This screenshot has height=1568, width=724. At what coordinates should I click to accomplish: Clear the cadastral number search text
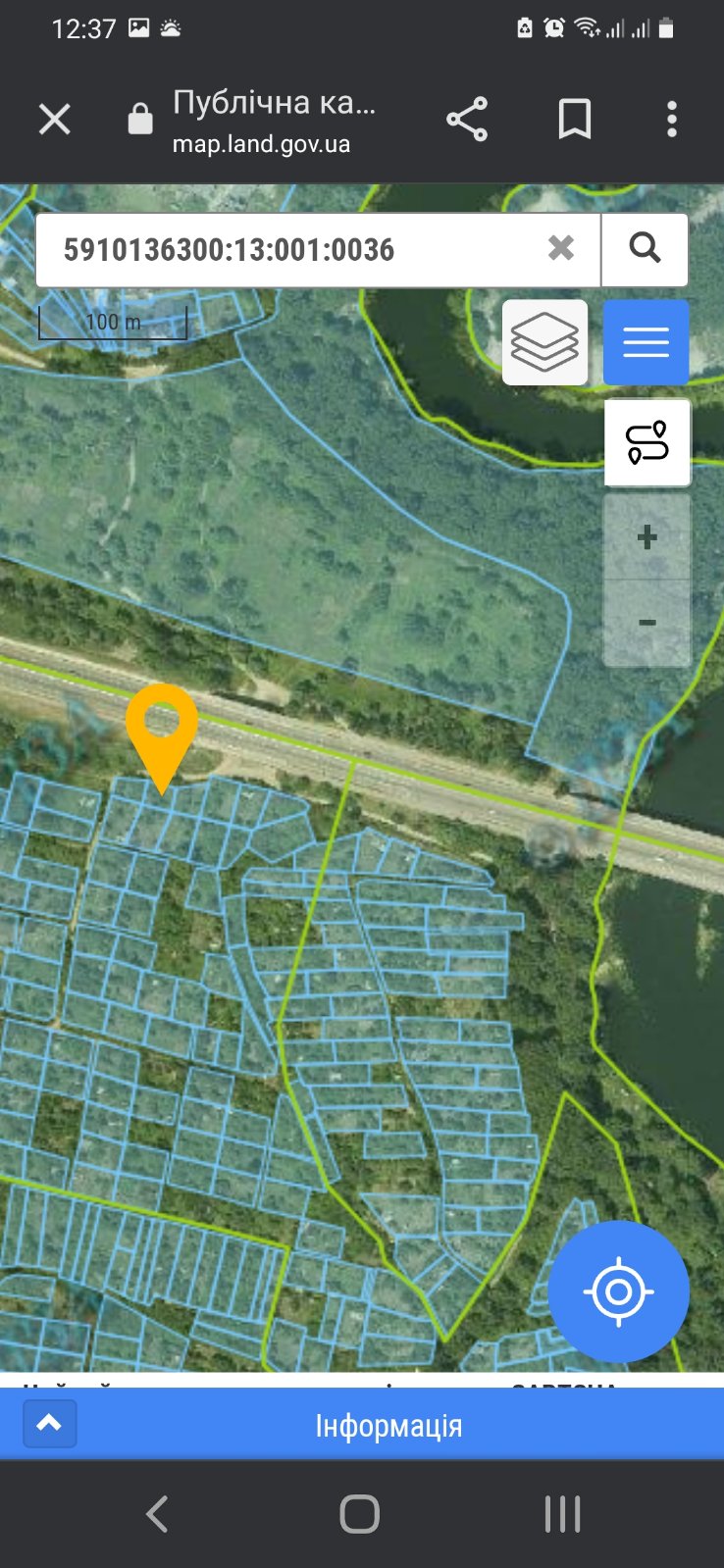click(561, 248)
